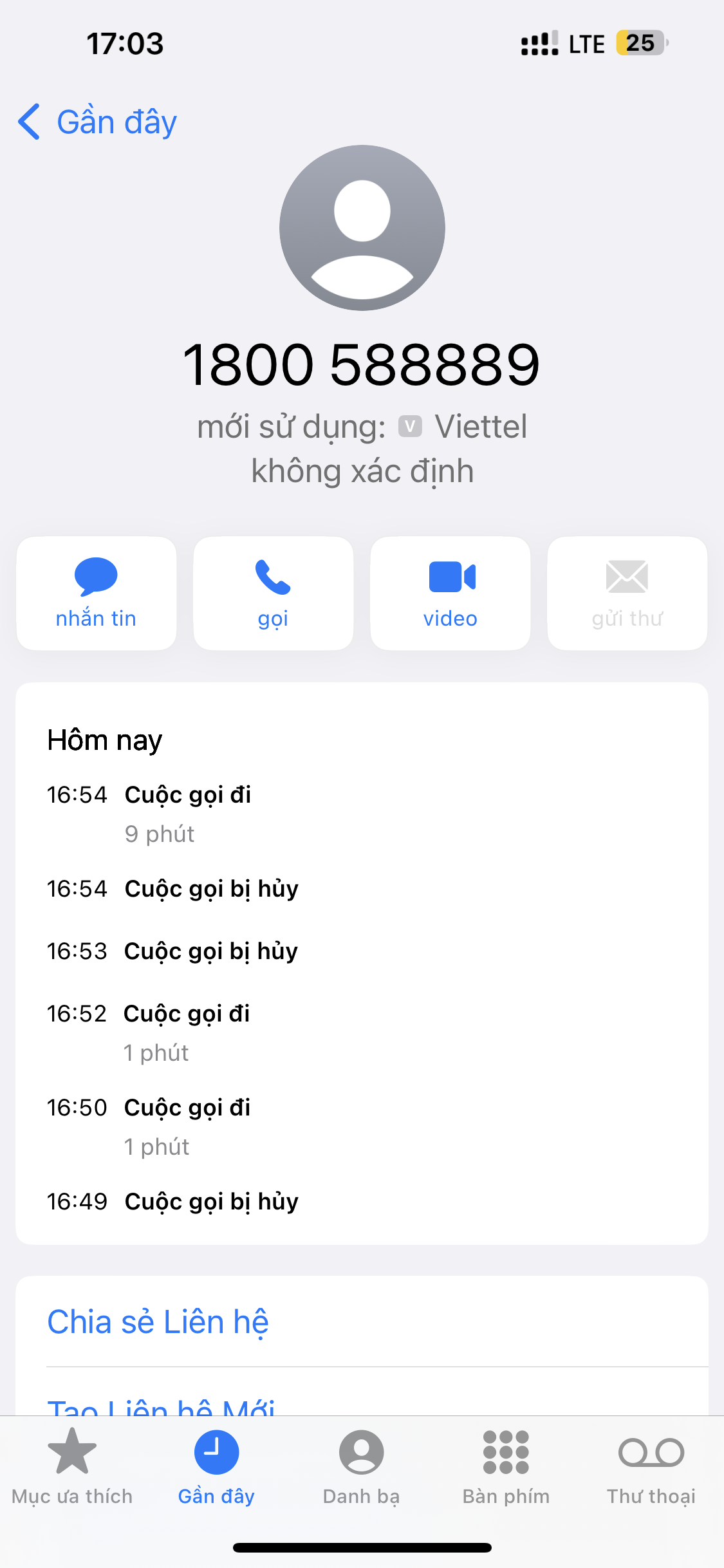The image size is (724, 1568).
Task: Open Chia sẻ Liên hệ
Action: 158,1321
